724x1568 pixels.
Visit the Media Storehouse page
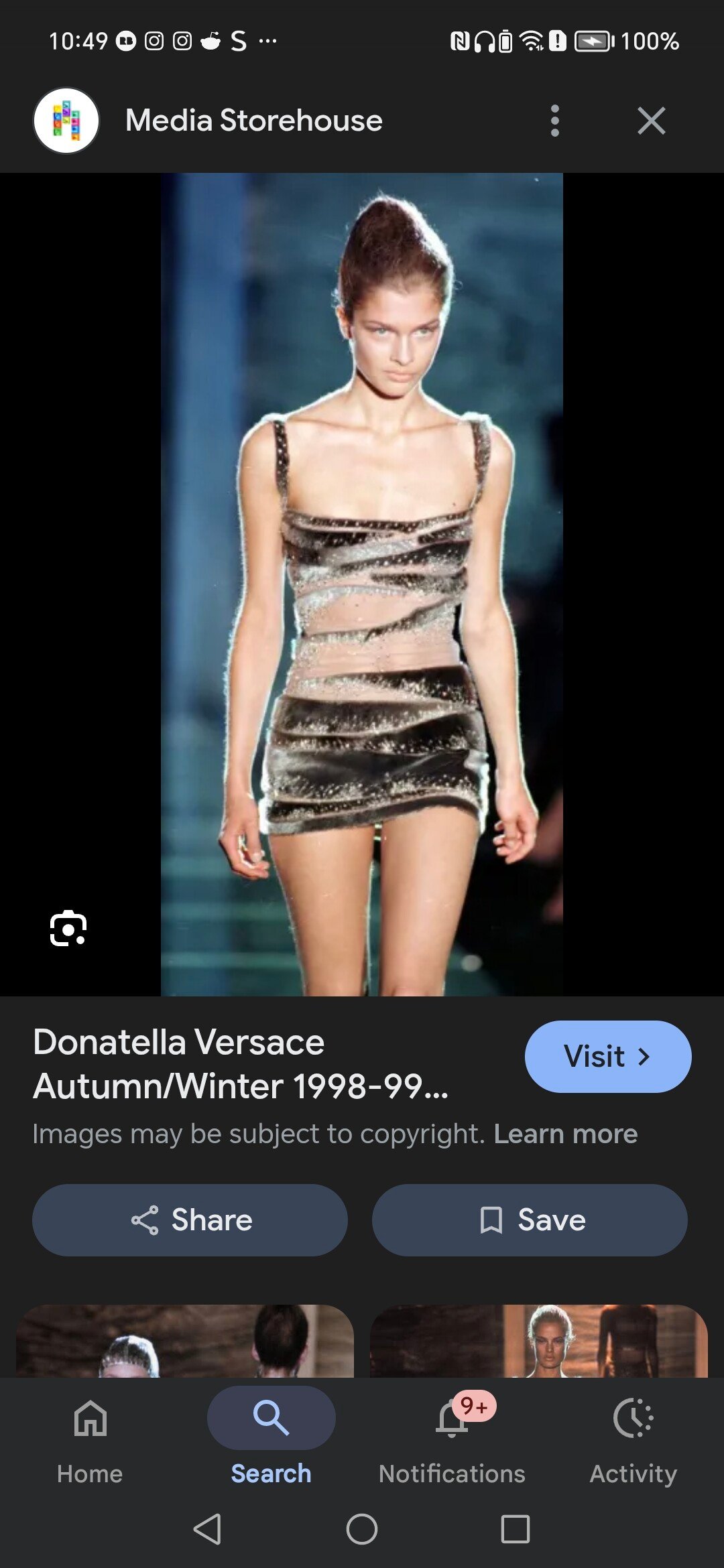pyautogui.click(x=607, y=1057)
